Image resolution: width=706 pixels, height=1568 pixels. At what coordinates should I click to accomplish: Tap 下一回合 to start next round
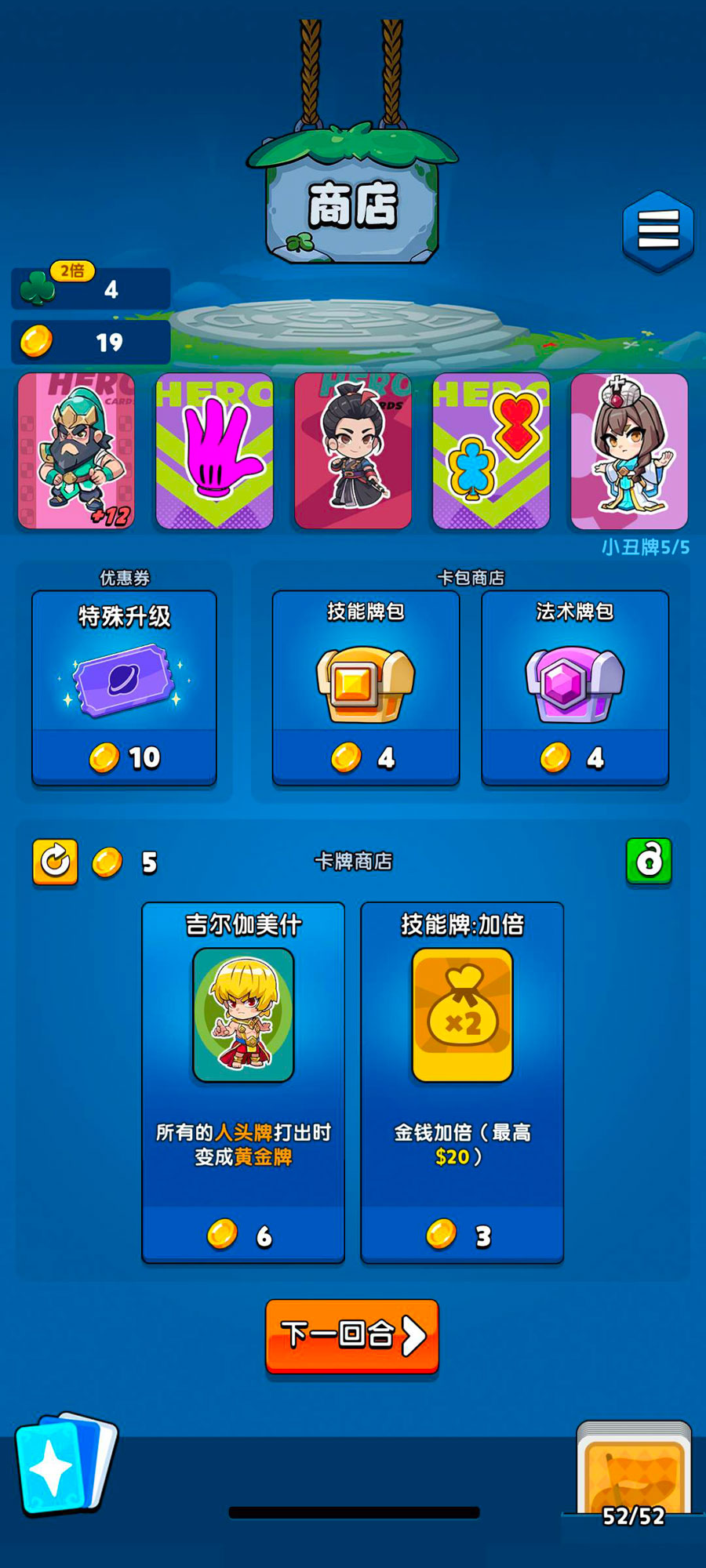pyautogui.click(x=352, y=1335)
